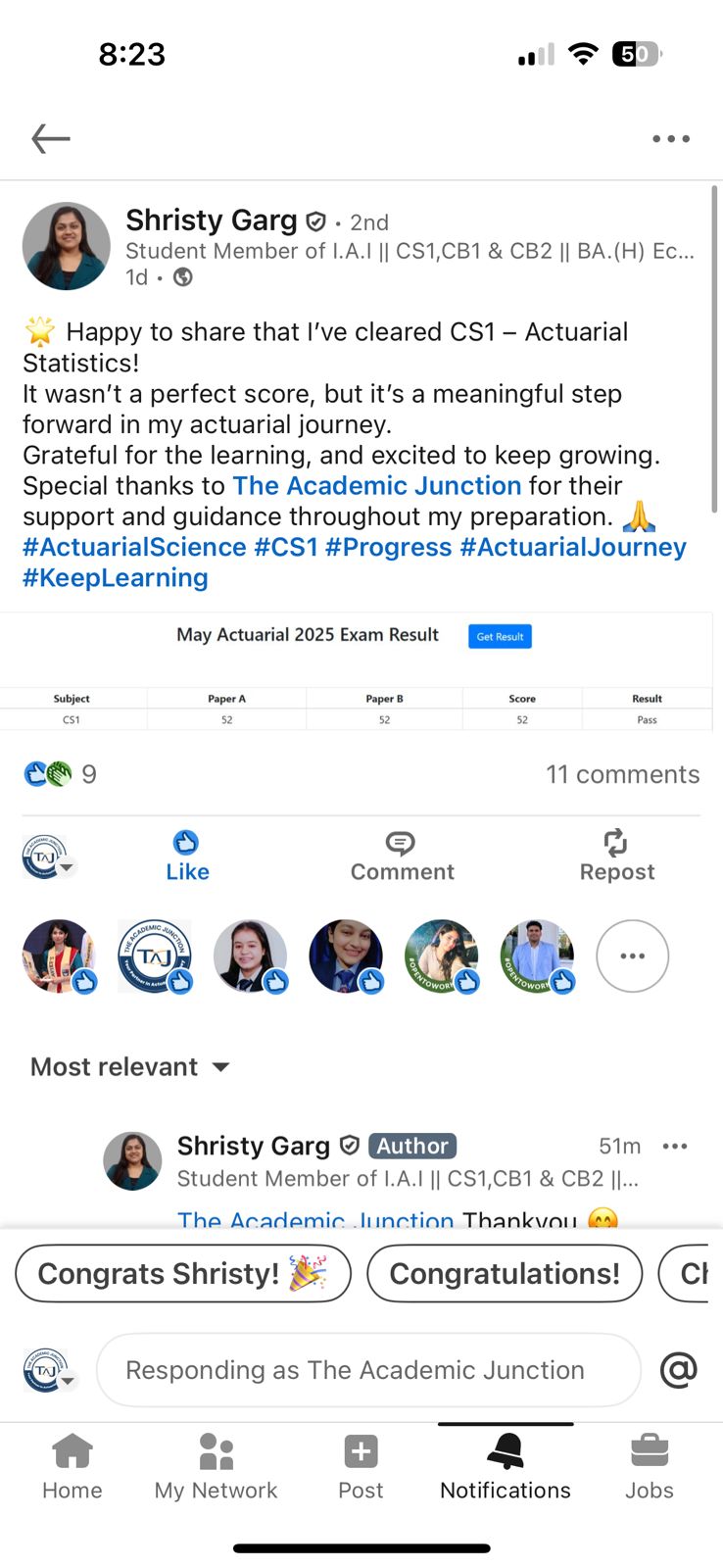Screen dimensions: 723x1568
Task: Open the post overflow menu
Action: click(x=671, y=139)
